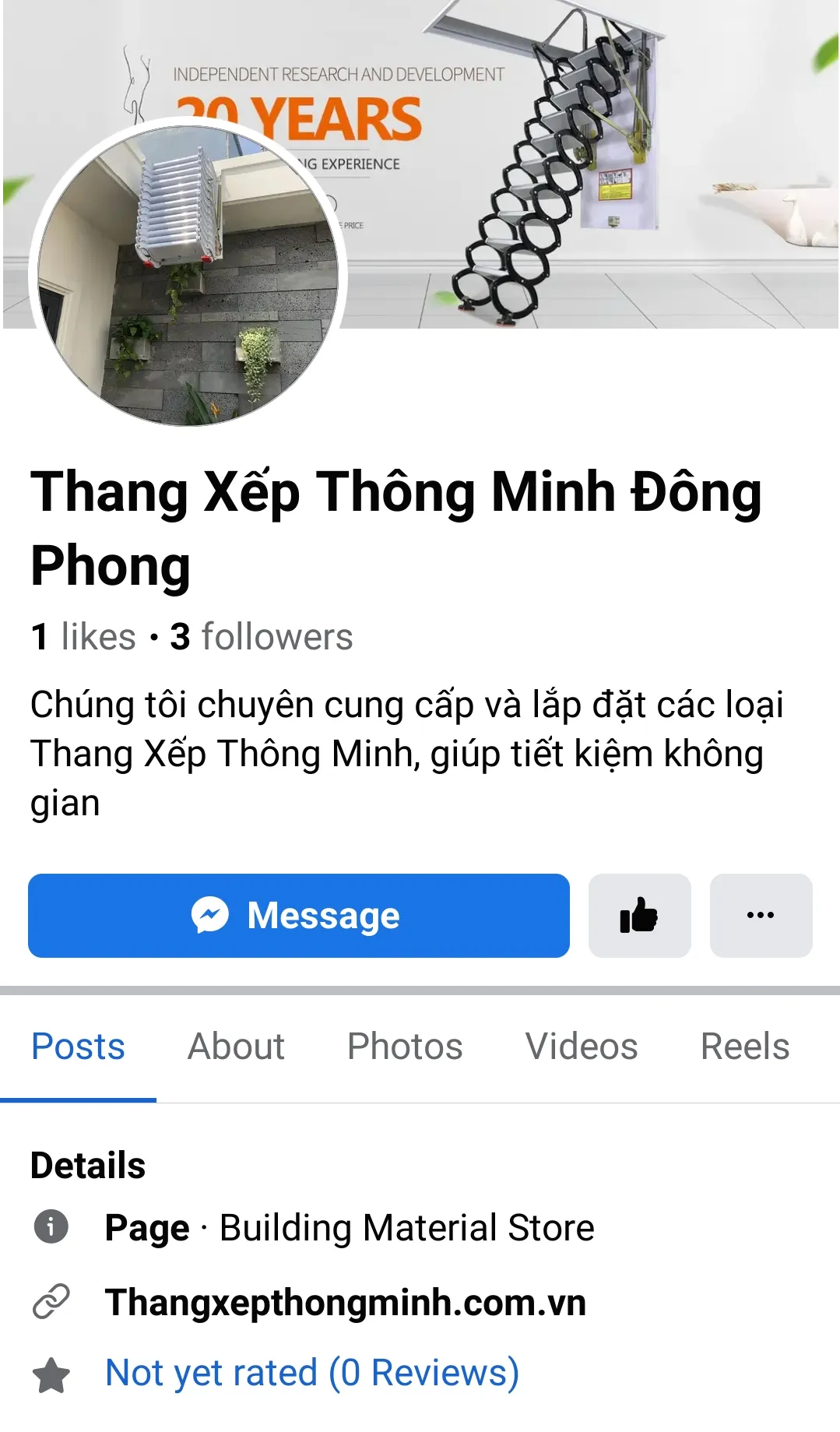View the page's profile picture

[x=188, y=274]
